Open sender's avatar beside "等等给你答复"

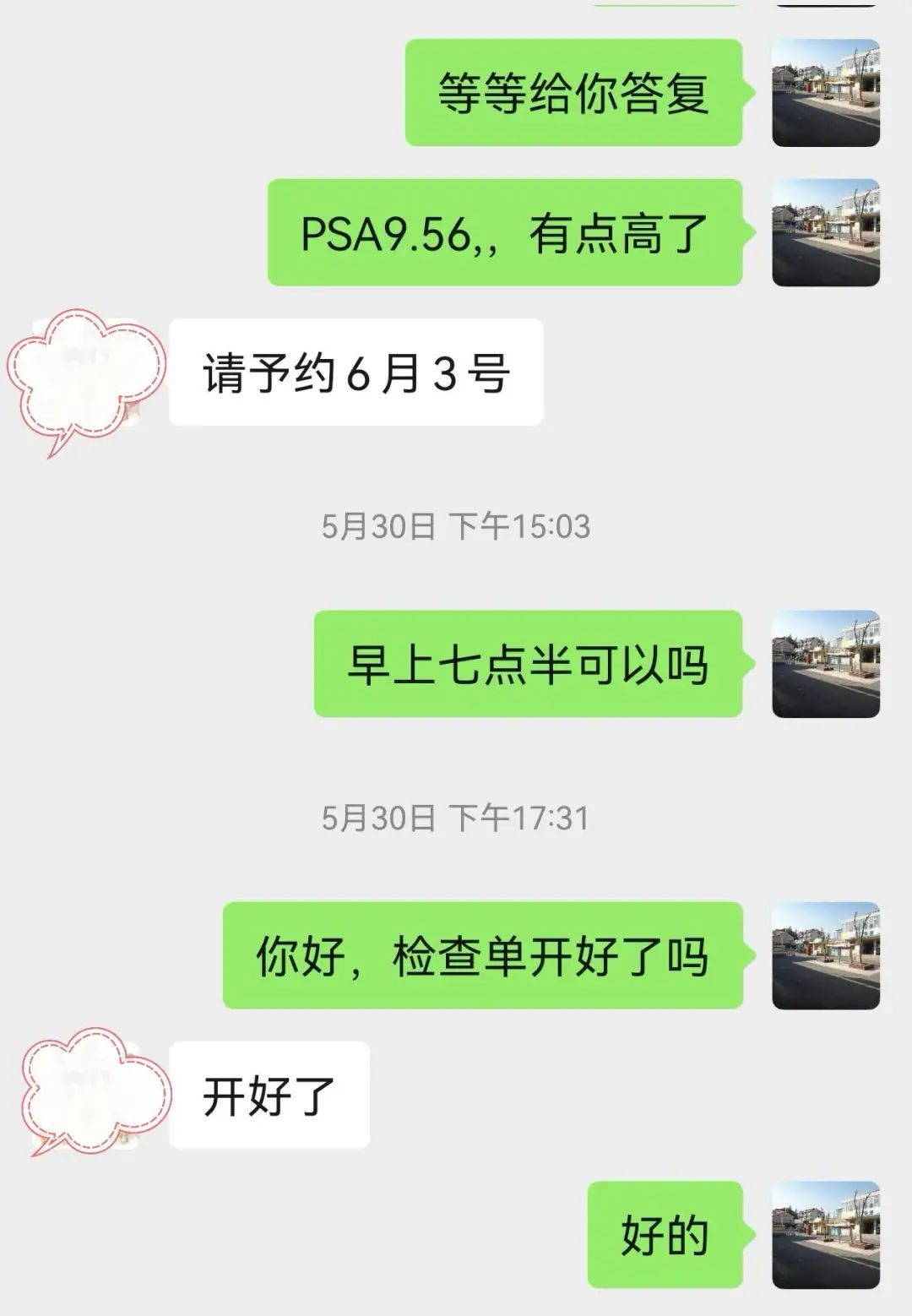pyautogui.click(x=826, y=93)
